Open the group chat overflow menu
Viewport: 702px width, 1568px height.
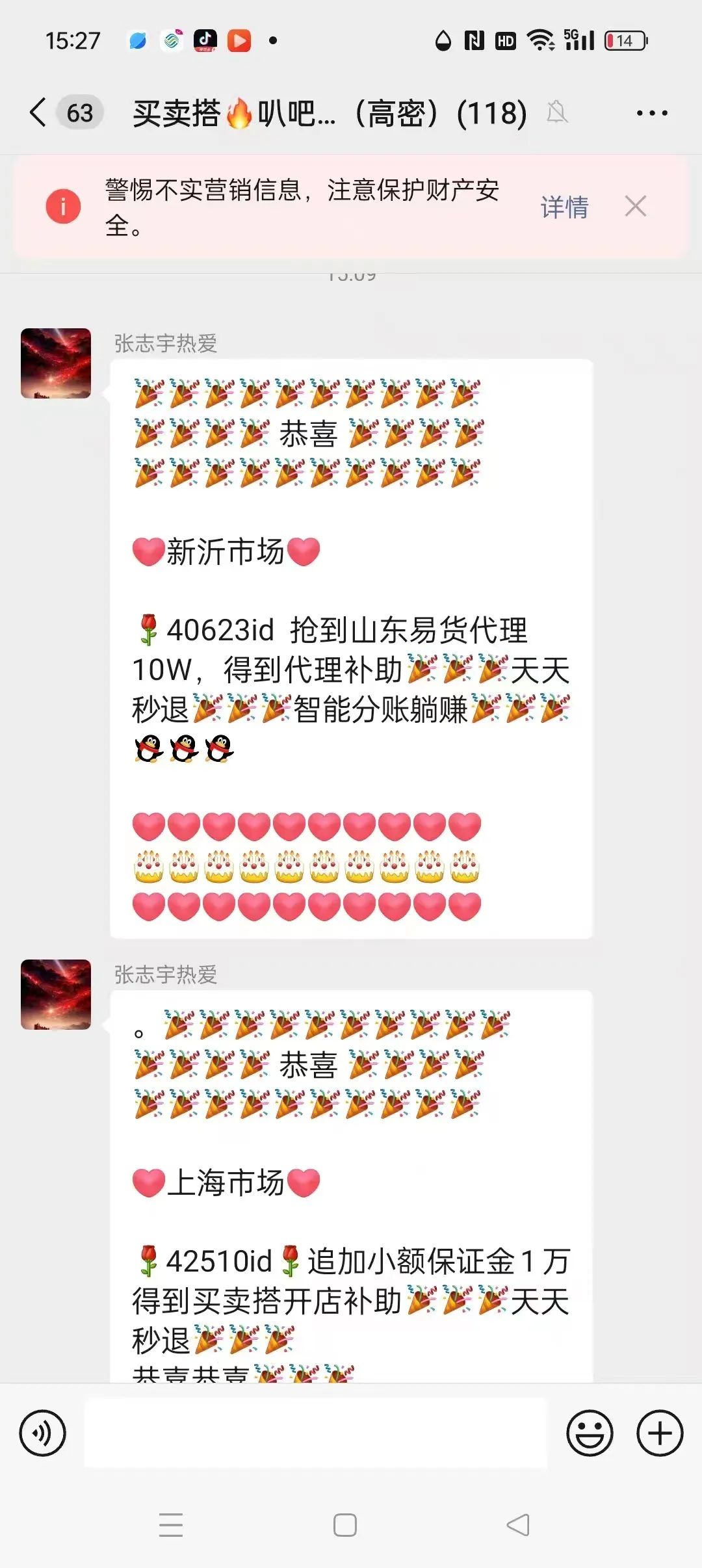point(651,113)
